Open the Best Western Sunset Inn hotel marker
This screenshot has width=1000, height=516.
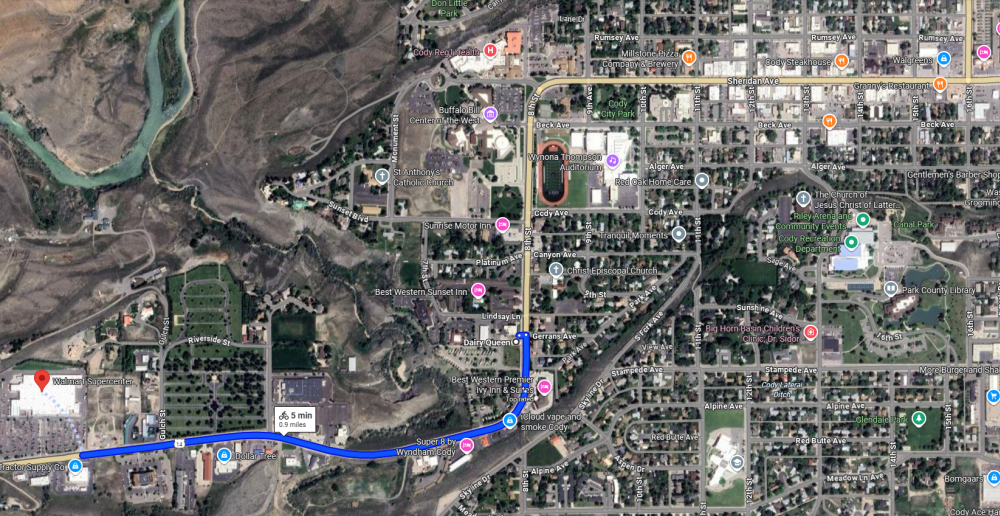point(479,290)
